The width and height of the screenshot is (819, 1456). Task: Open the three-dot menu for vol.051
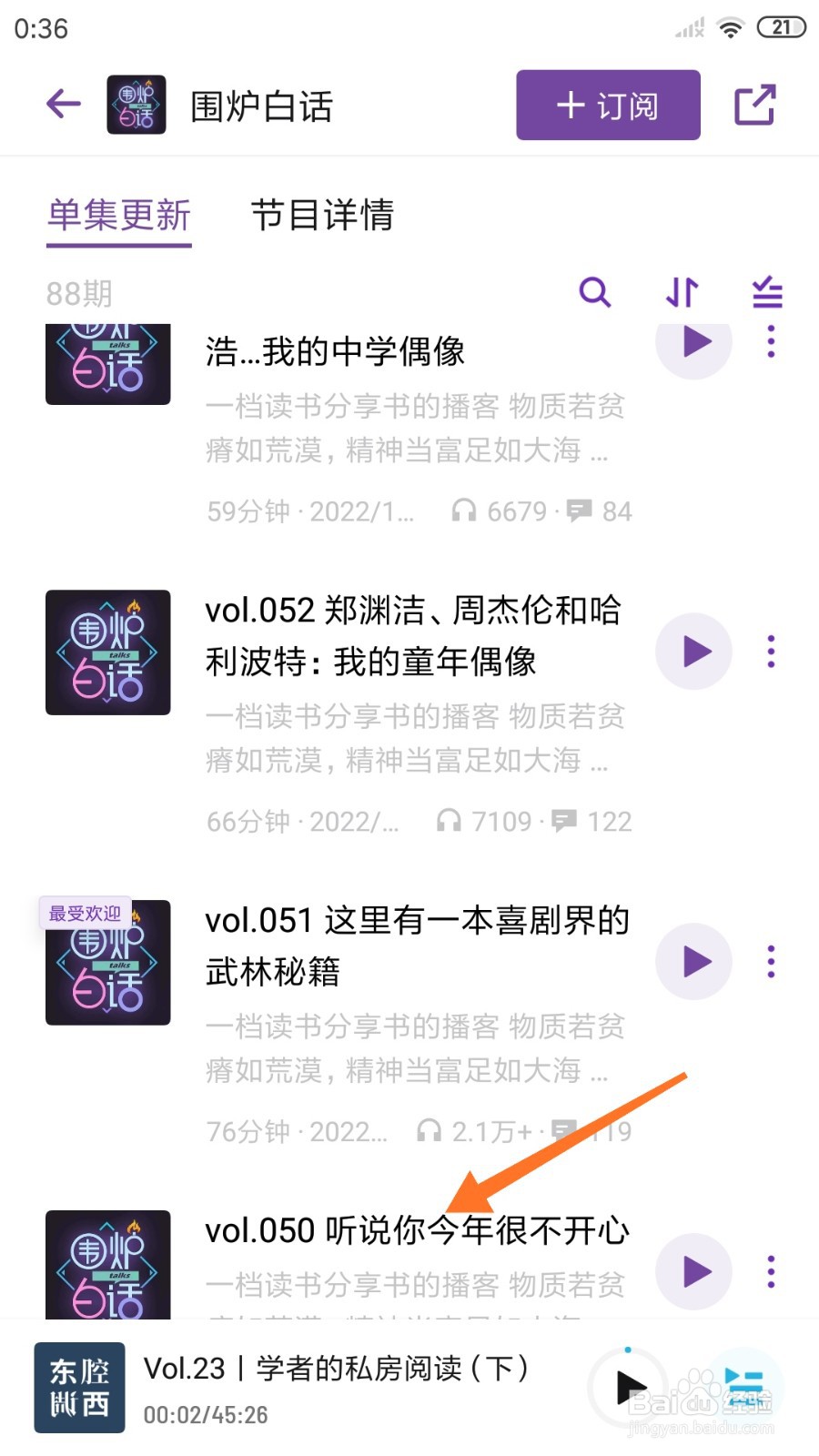click(771, 961)
